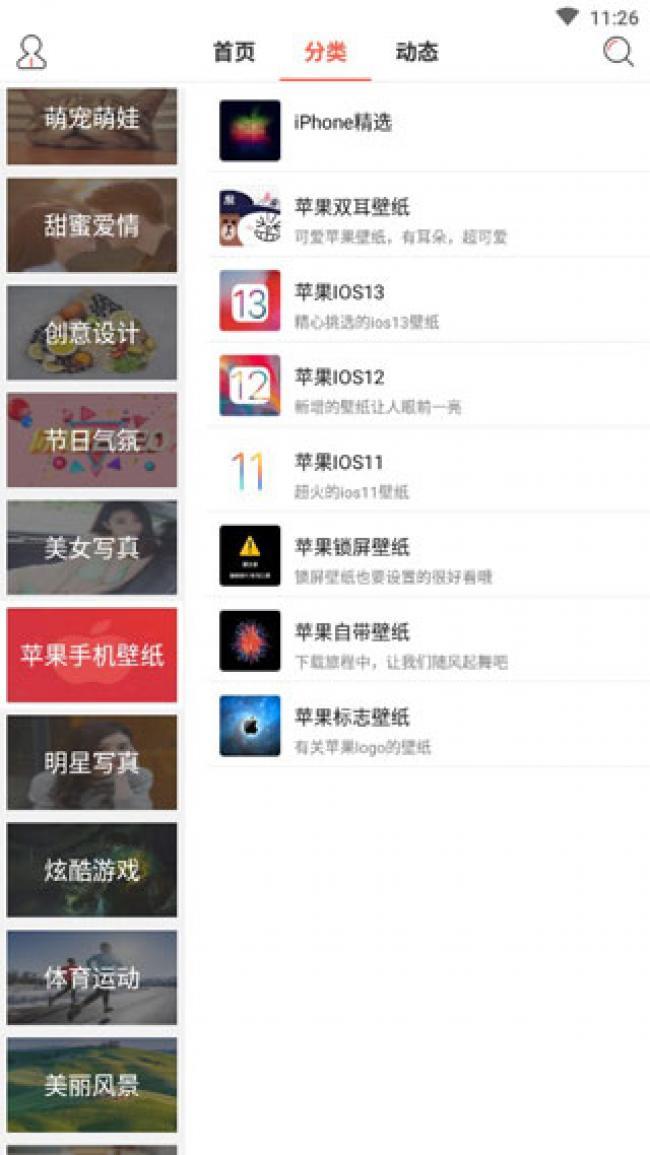
Task: Open the 明星写真 category
Action: 92,762
